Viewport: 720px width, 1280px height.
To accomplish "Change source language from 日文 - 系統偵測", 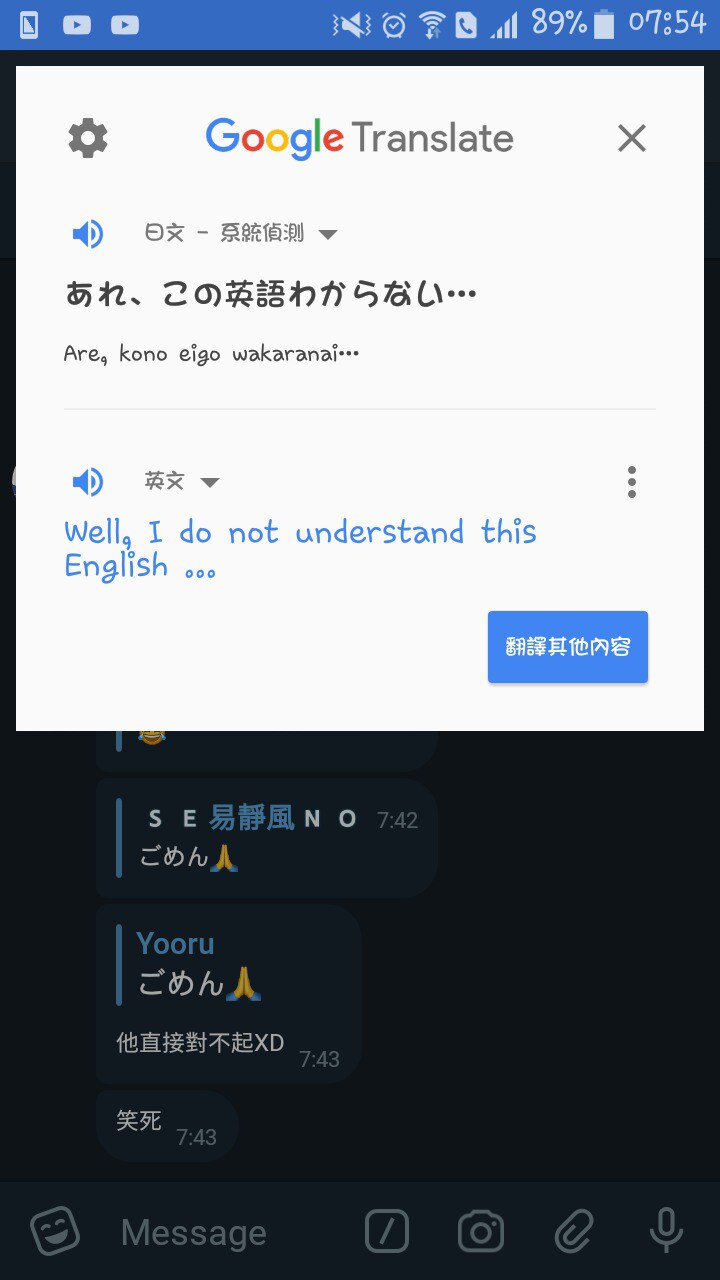I will (240, 234).
